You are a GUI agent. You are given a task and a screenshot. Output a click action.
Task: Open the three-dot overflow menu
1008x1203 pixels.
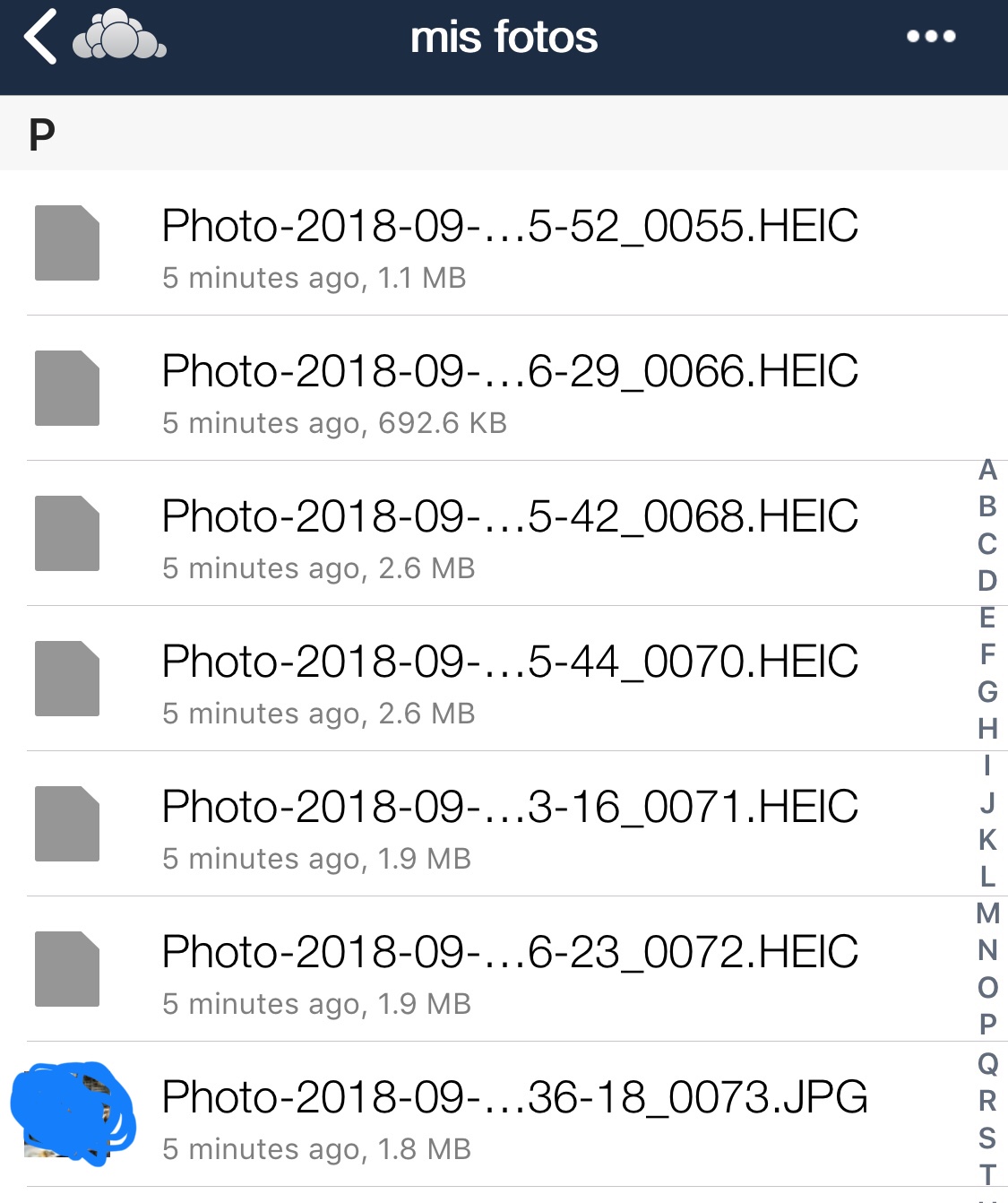(x=931, y=37)
